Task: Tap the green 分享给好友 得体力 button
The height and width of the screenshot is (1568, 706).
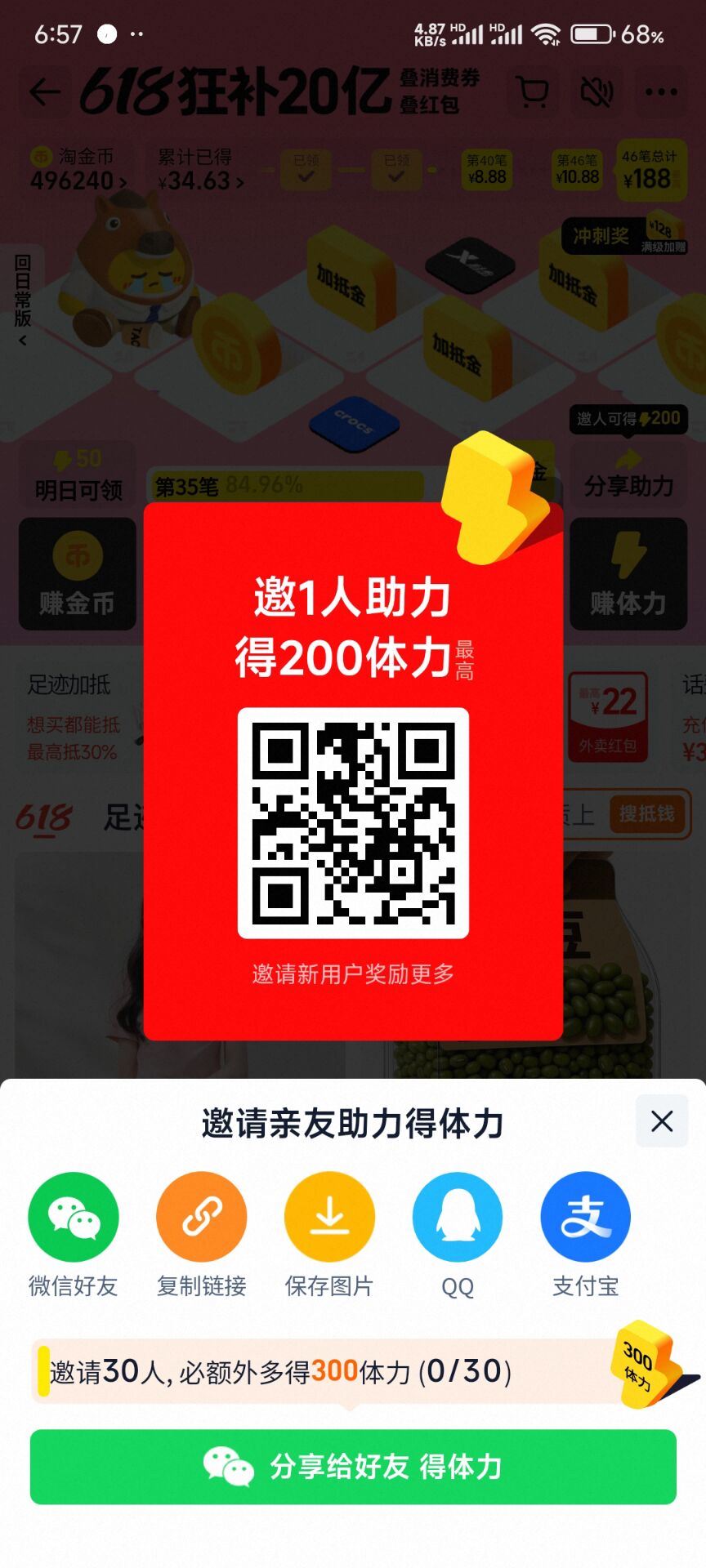Action: coord(353,1467)
